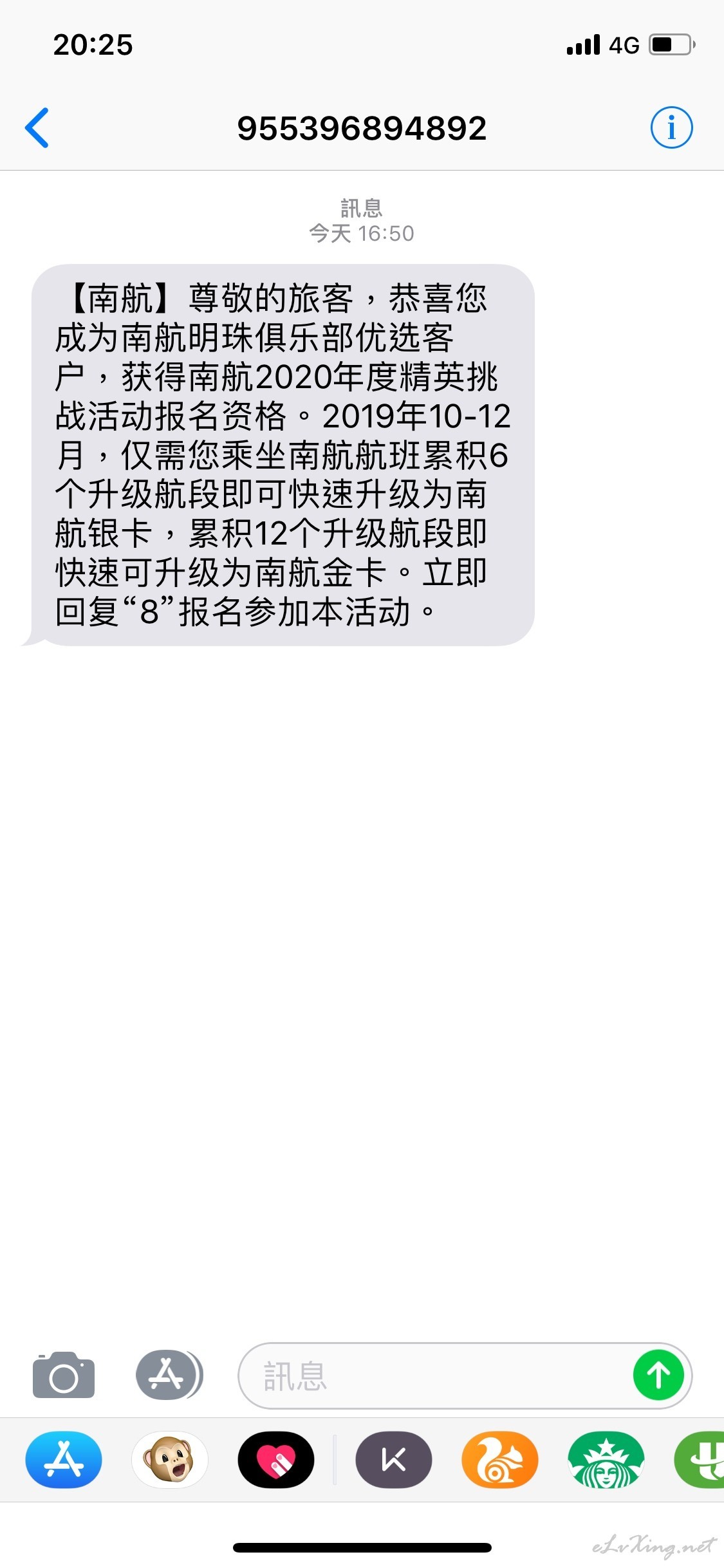Screen dimensions: 724x1568
Task: Open the camera to attach a photo
Action: 64,1375
